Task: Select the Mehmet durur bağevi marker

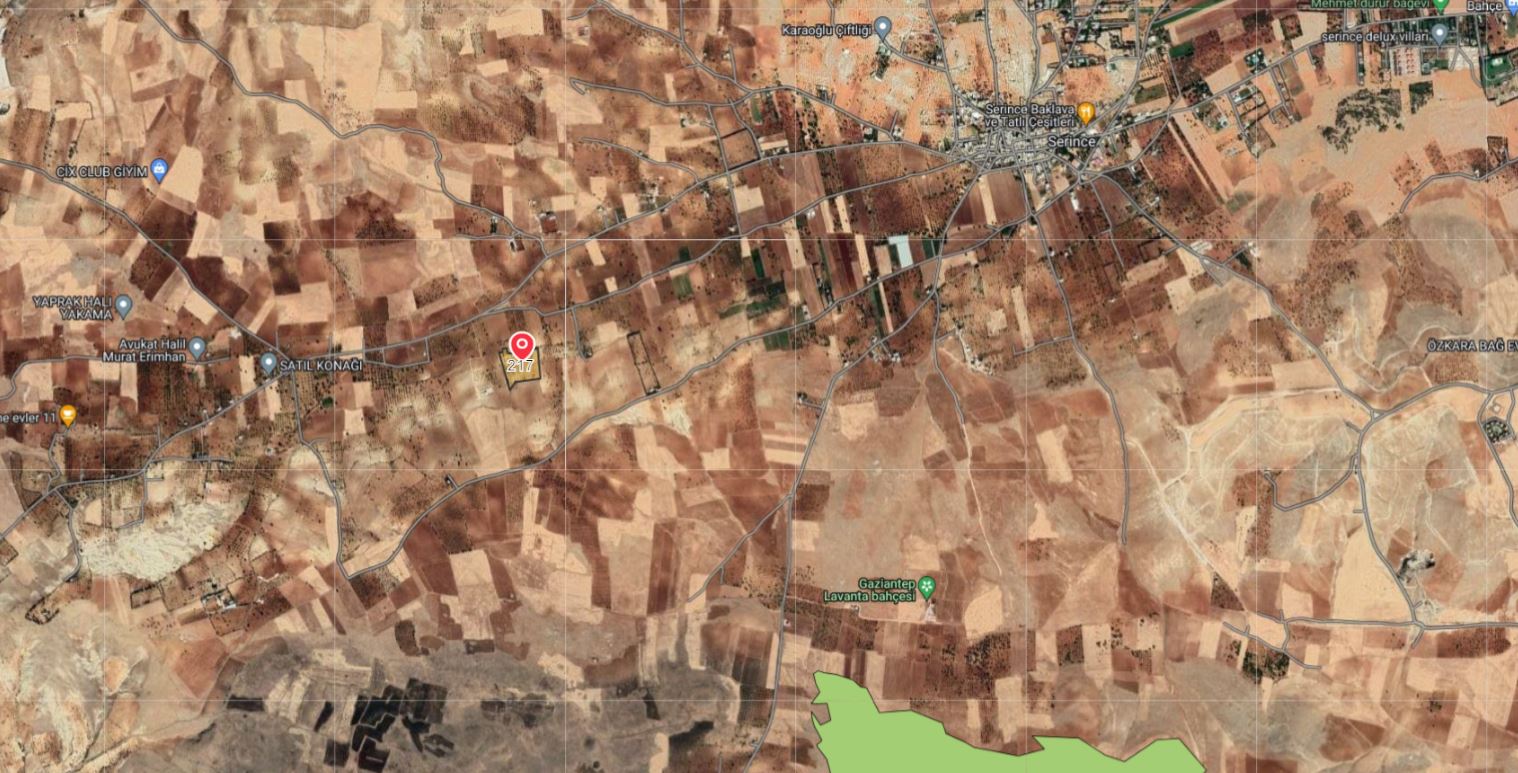Action: coord(1441,5)
